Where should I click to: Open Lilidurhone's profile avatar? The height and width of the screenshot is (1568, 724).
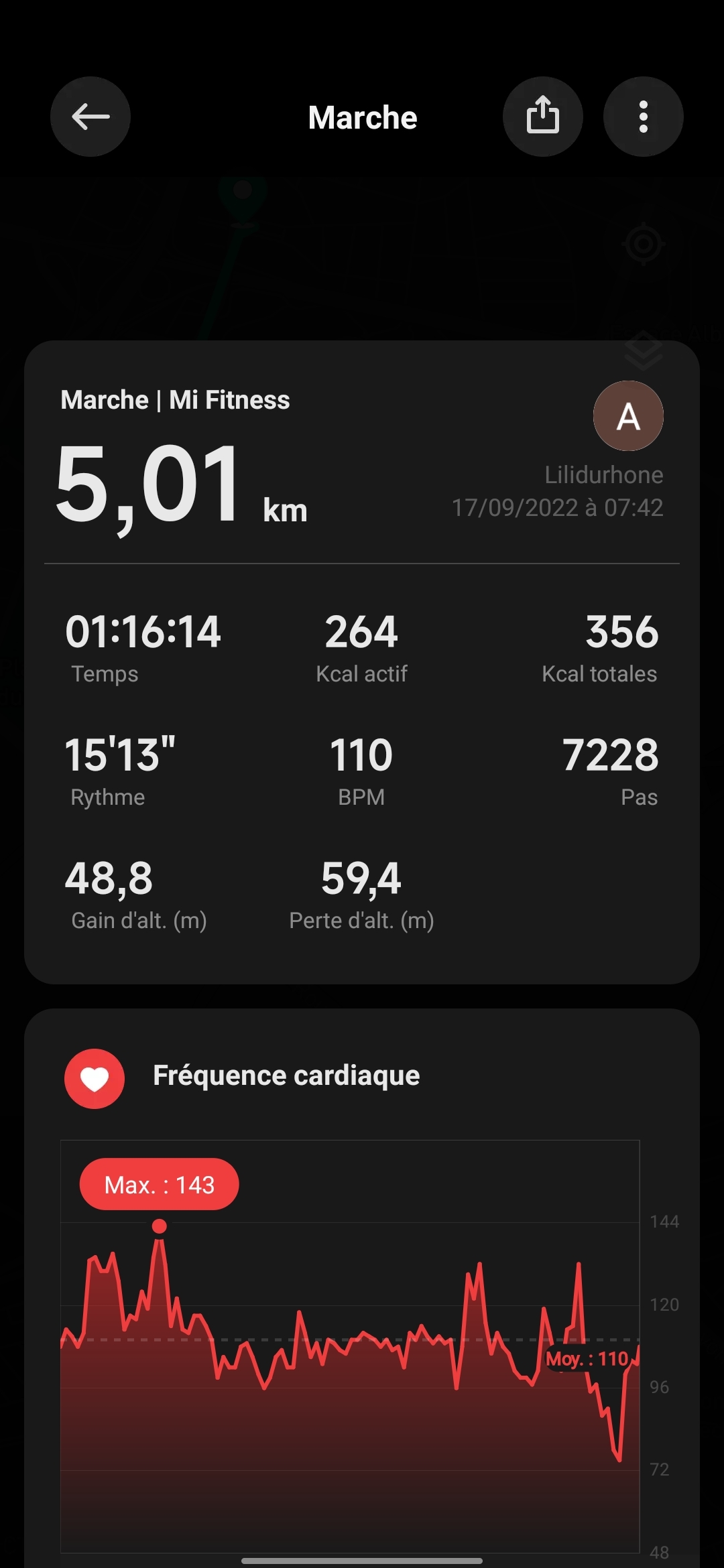click(x=628, y=416)
